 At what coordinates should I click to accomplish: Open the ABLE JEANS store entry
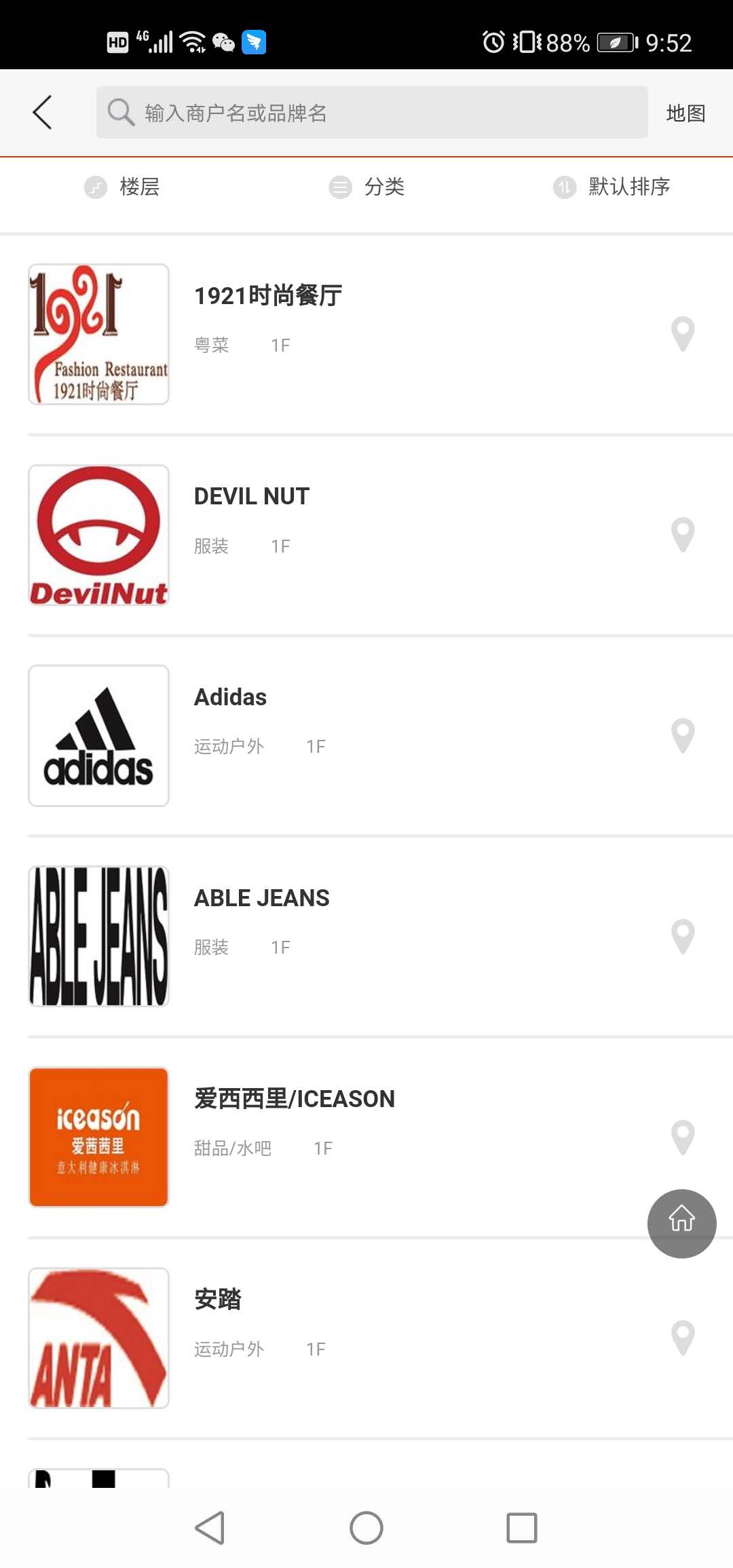click(x=262, y=899)
